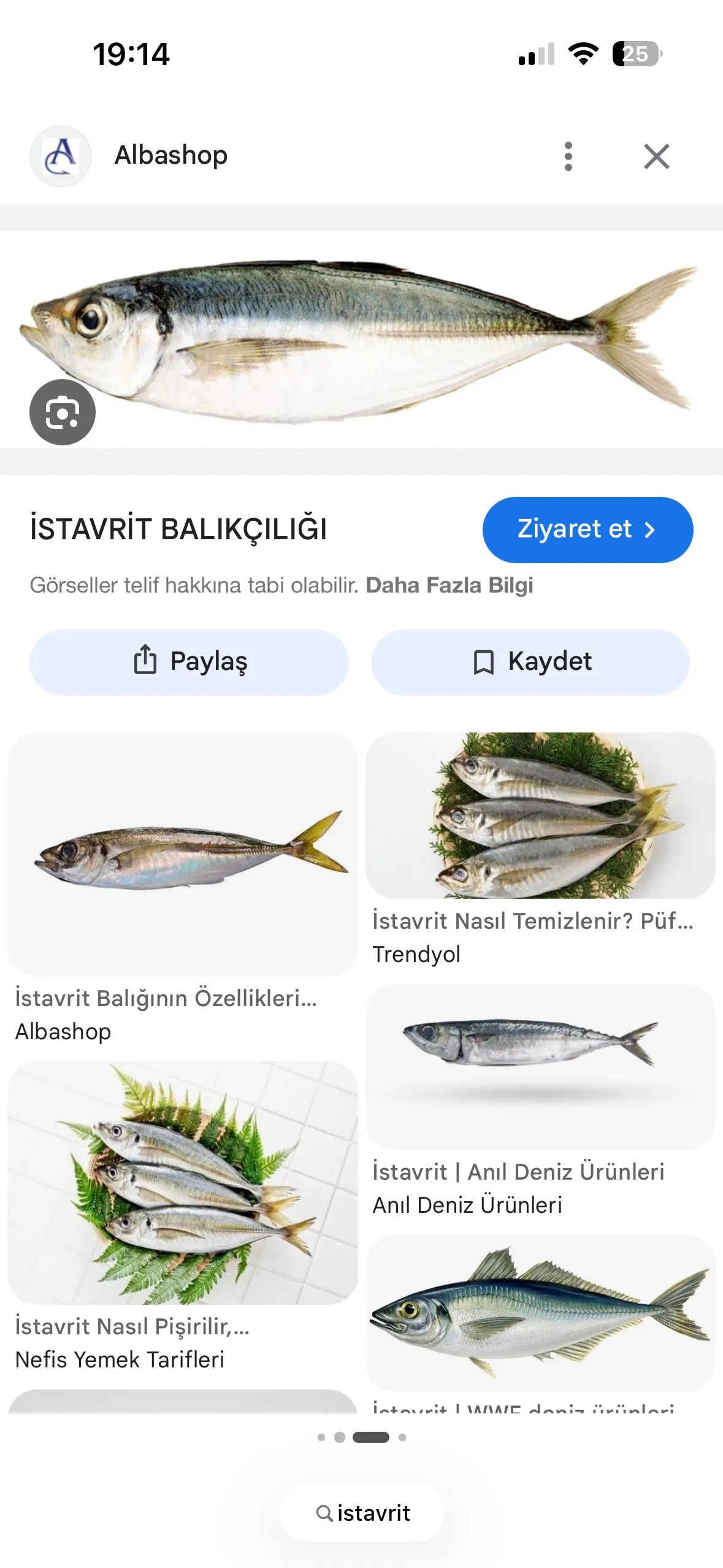This screenshot has width=723, height=1568.
Task: Open İstavrit Balığının Özellikleri result from Albashop
Action: 182,854
